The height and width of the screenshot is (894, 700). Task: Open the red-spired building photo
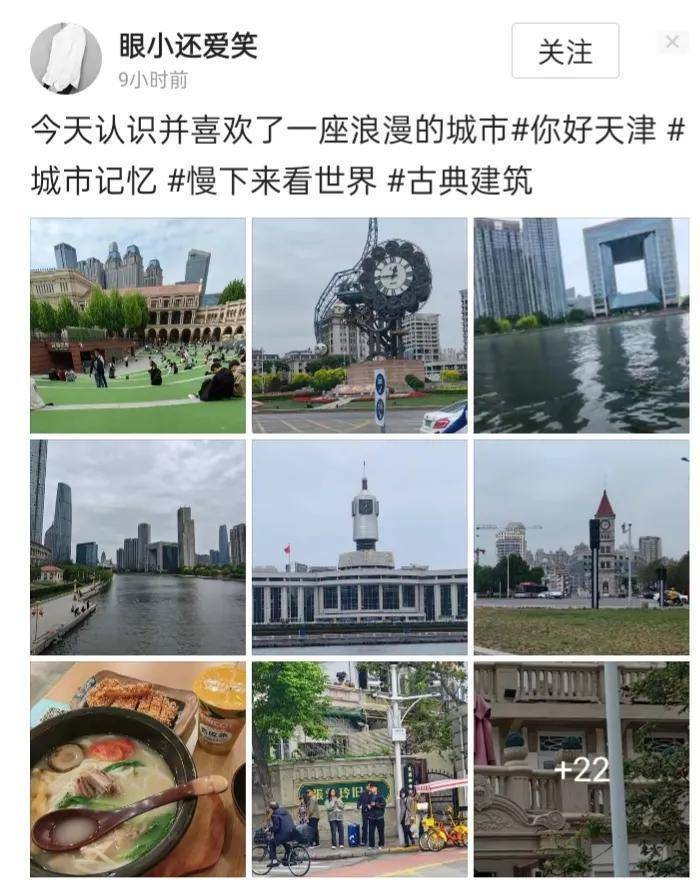click(581, 547)
